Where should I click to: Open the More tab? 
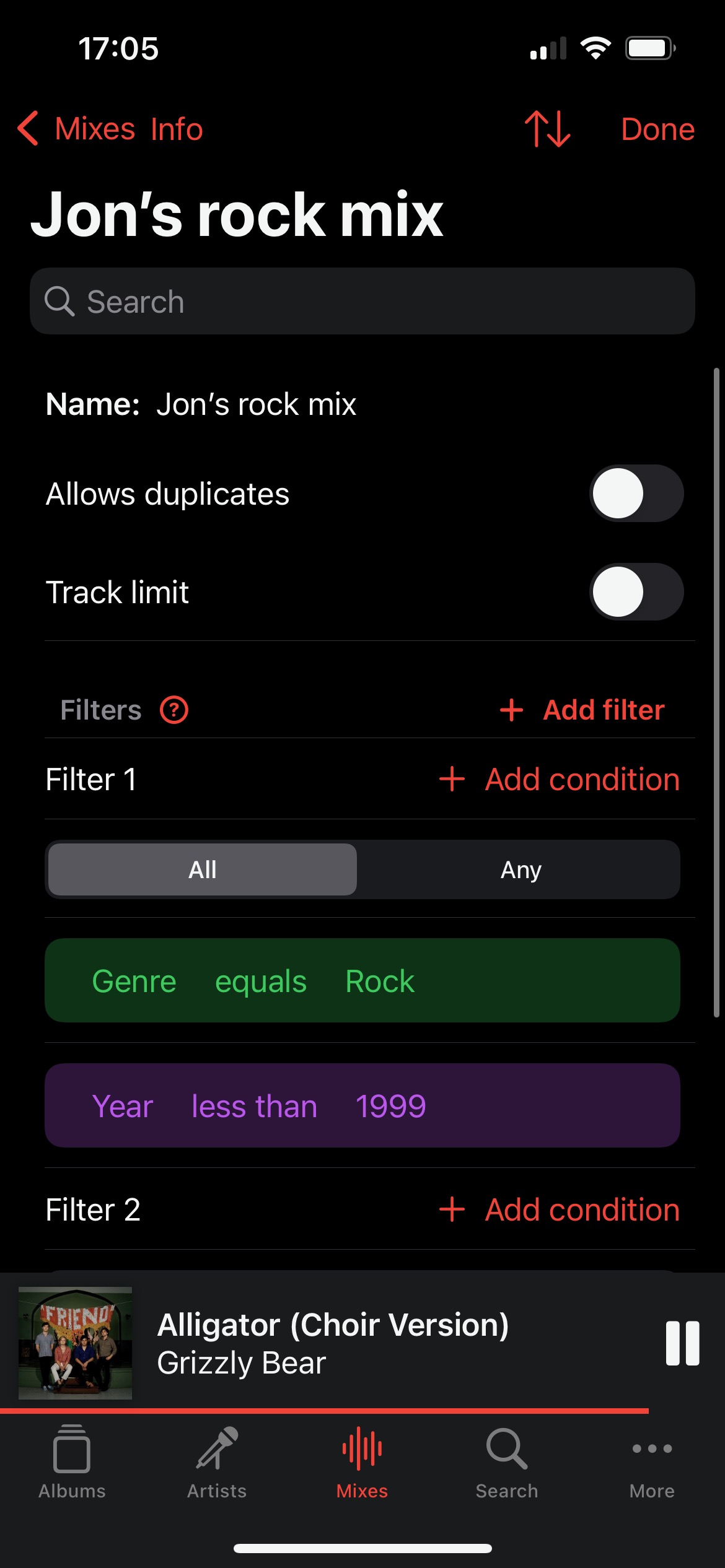[652, 1463]
